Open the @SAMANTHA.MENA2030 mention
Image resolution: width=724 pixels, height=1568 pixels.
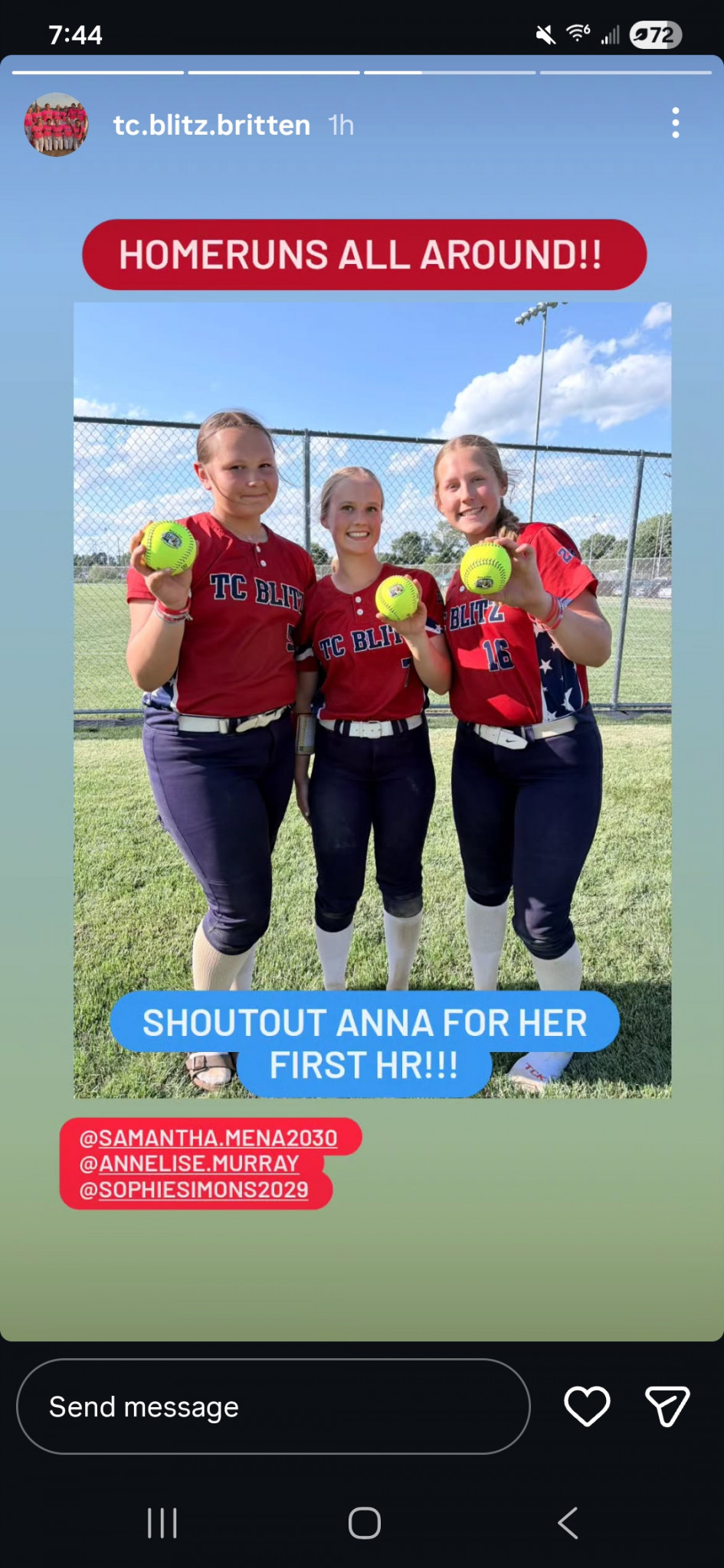(x=208, y=1138)
